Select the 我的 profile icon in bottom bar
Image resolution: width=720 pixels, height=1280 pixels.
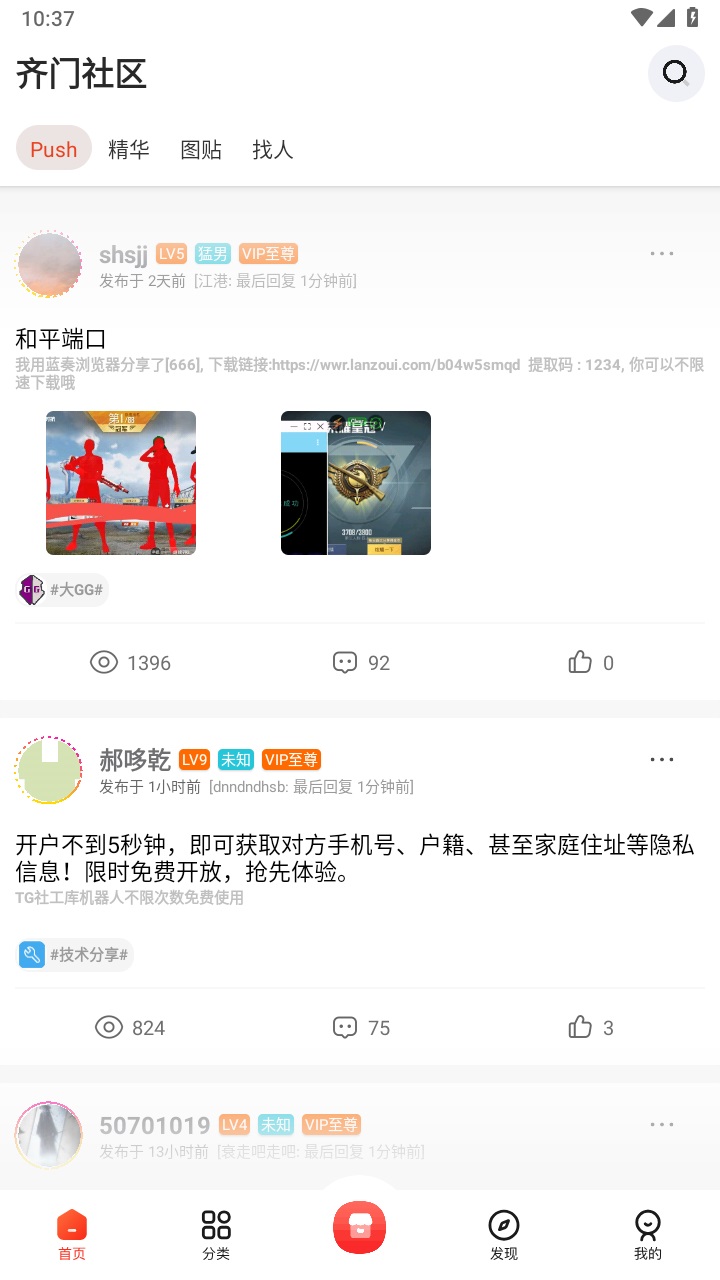[647, 1224]
